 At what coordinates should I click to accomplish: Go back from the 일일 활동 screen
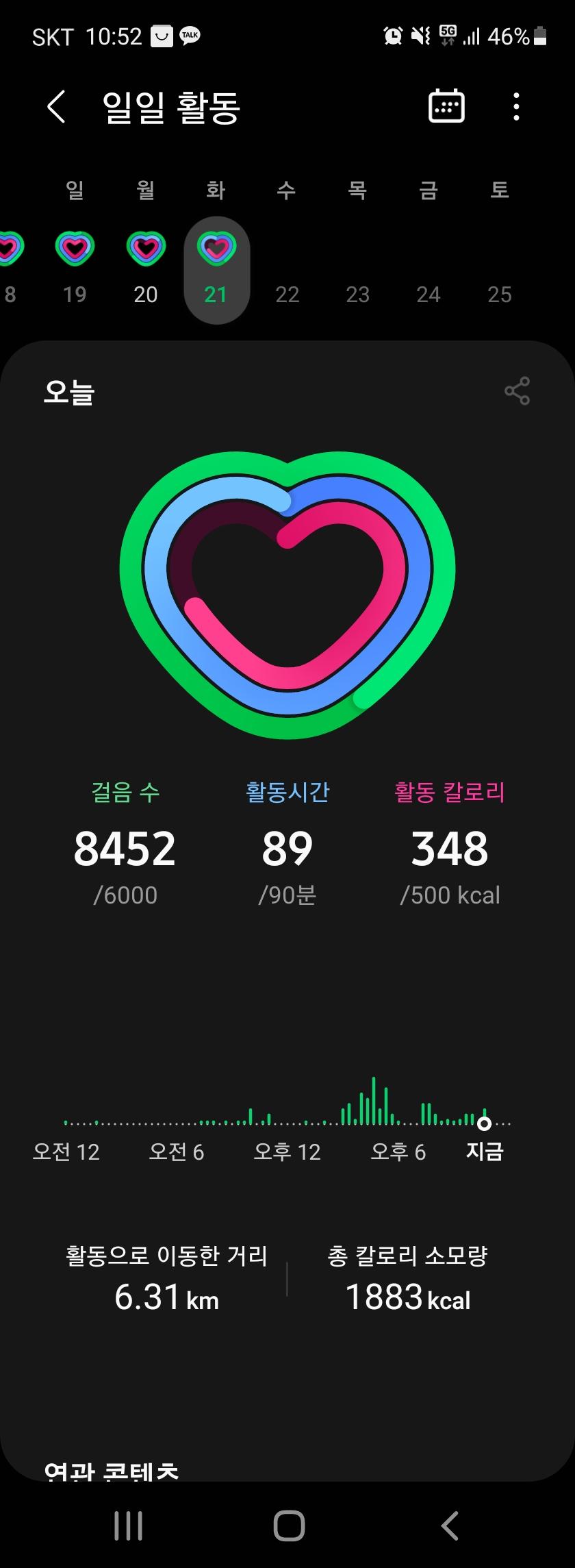[x=56, y=107]
